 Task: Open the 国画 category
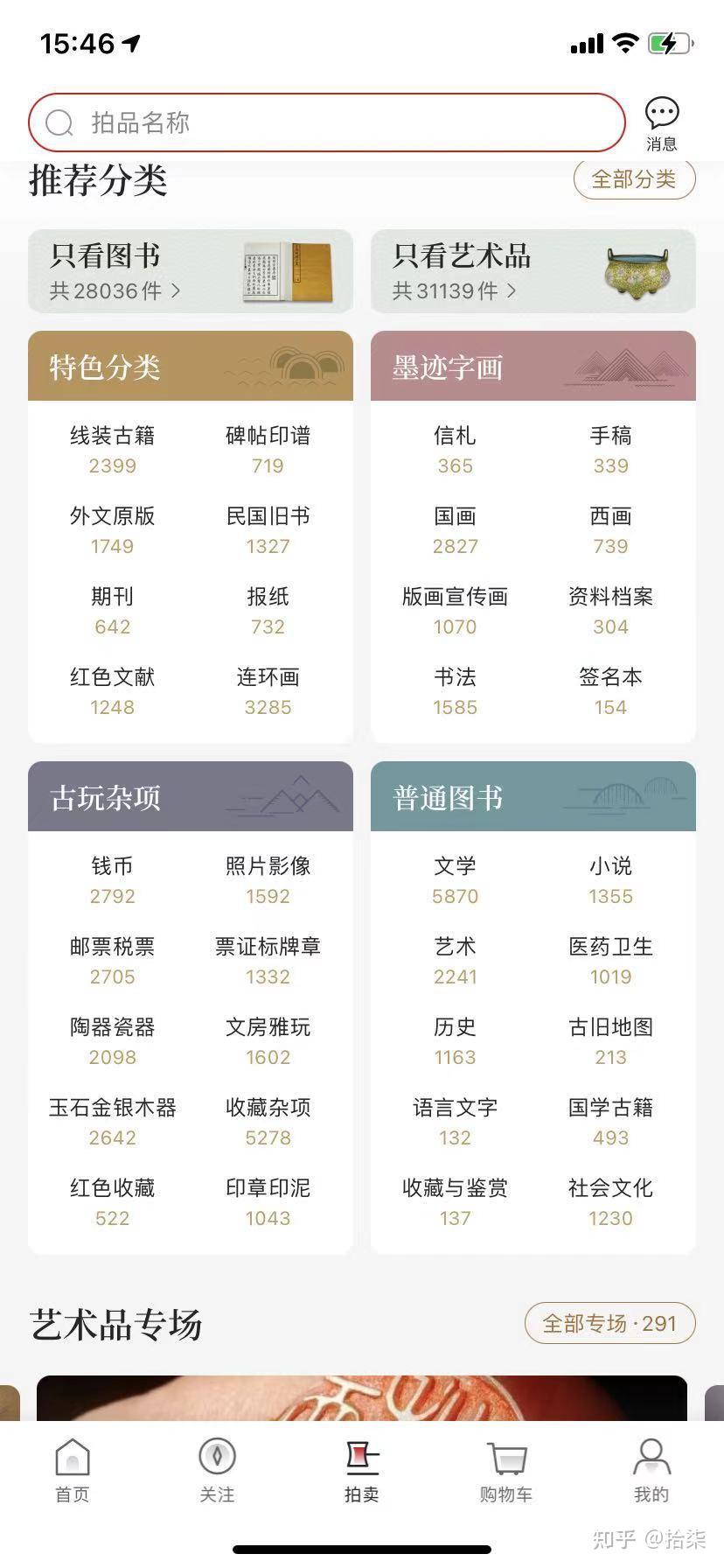[x=456, y=529]
